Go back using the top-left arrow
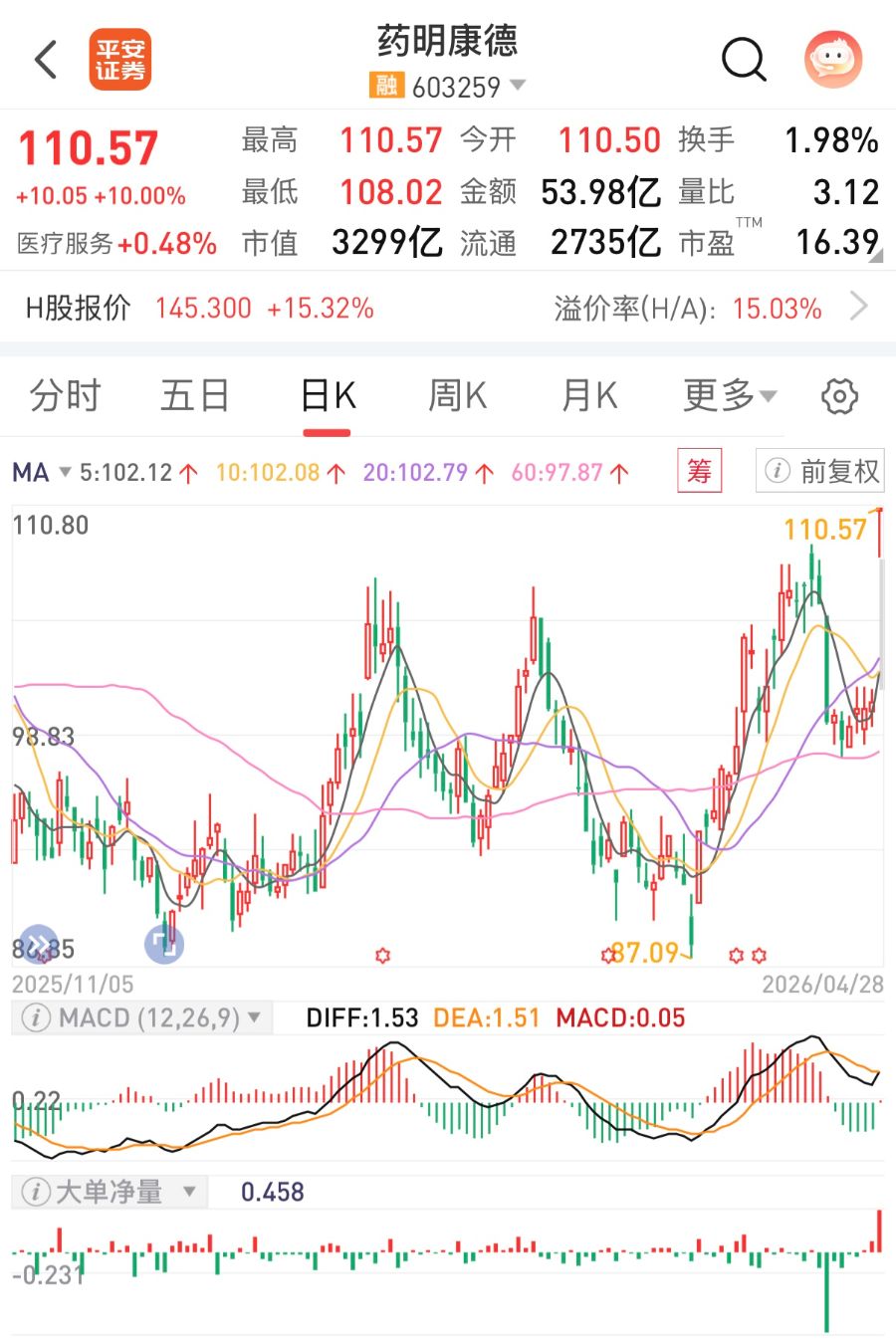896x1344 pixels. coord(46,60)
